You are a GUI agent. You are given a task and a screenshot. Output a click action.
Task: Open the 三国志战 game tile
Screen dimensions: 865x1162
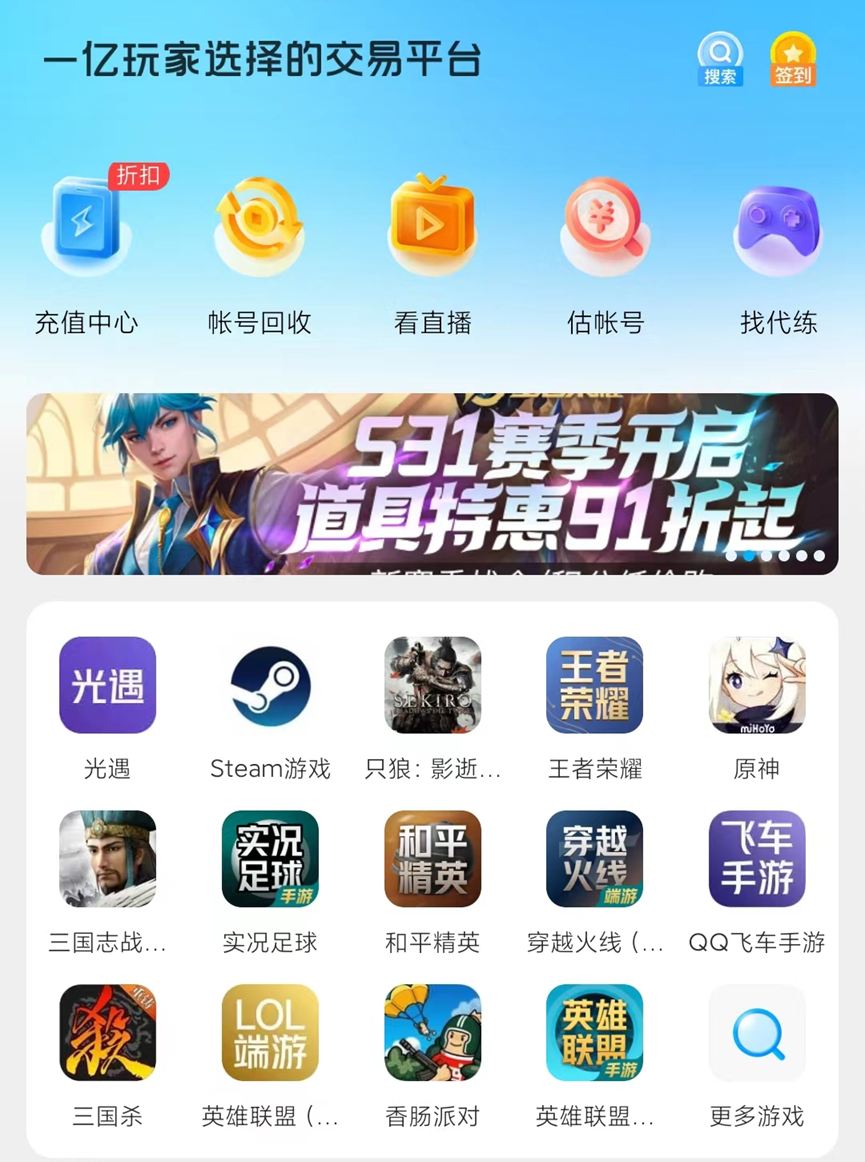pyautogui.click(x=107, y=859)
